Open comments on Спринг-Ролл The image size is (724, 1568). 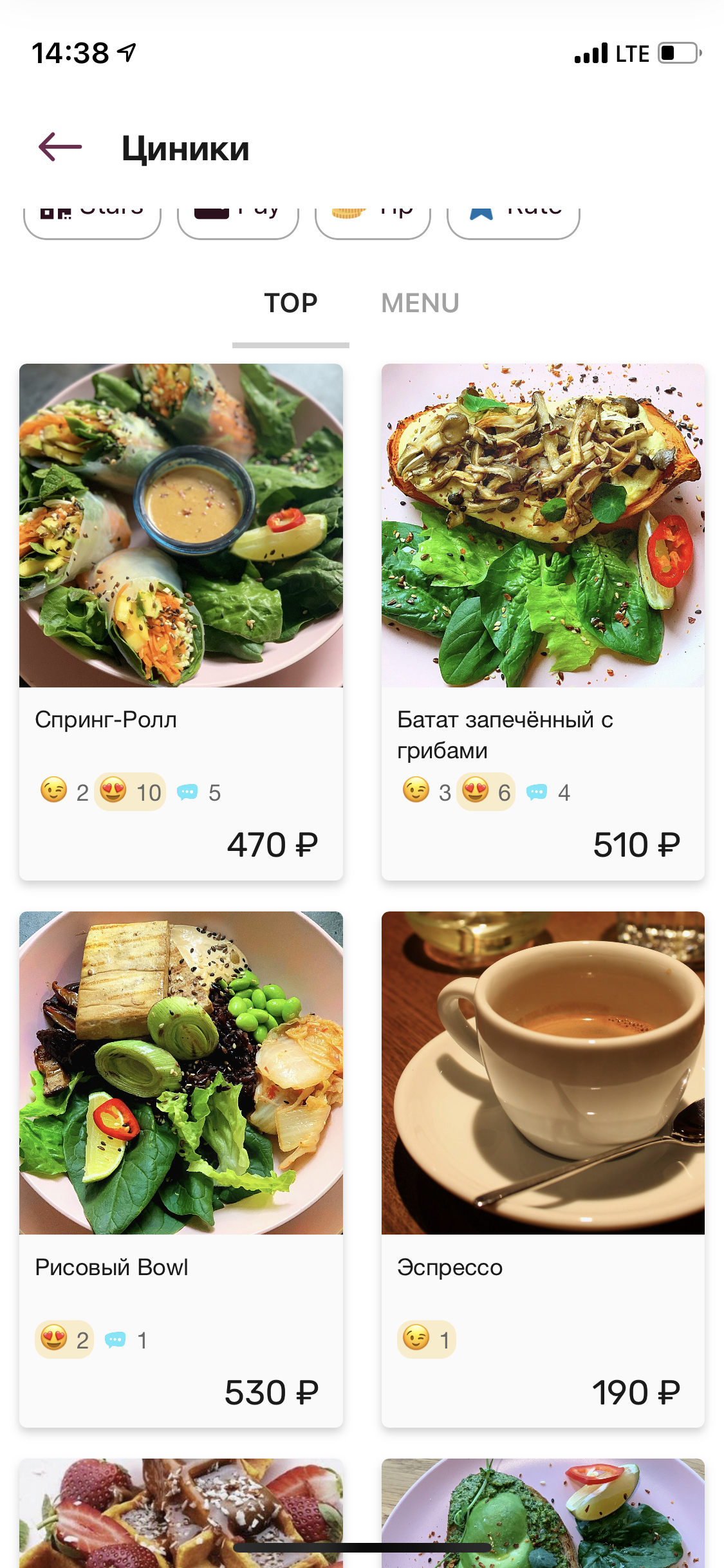pos(198,792)
